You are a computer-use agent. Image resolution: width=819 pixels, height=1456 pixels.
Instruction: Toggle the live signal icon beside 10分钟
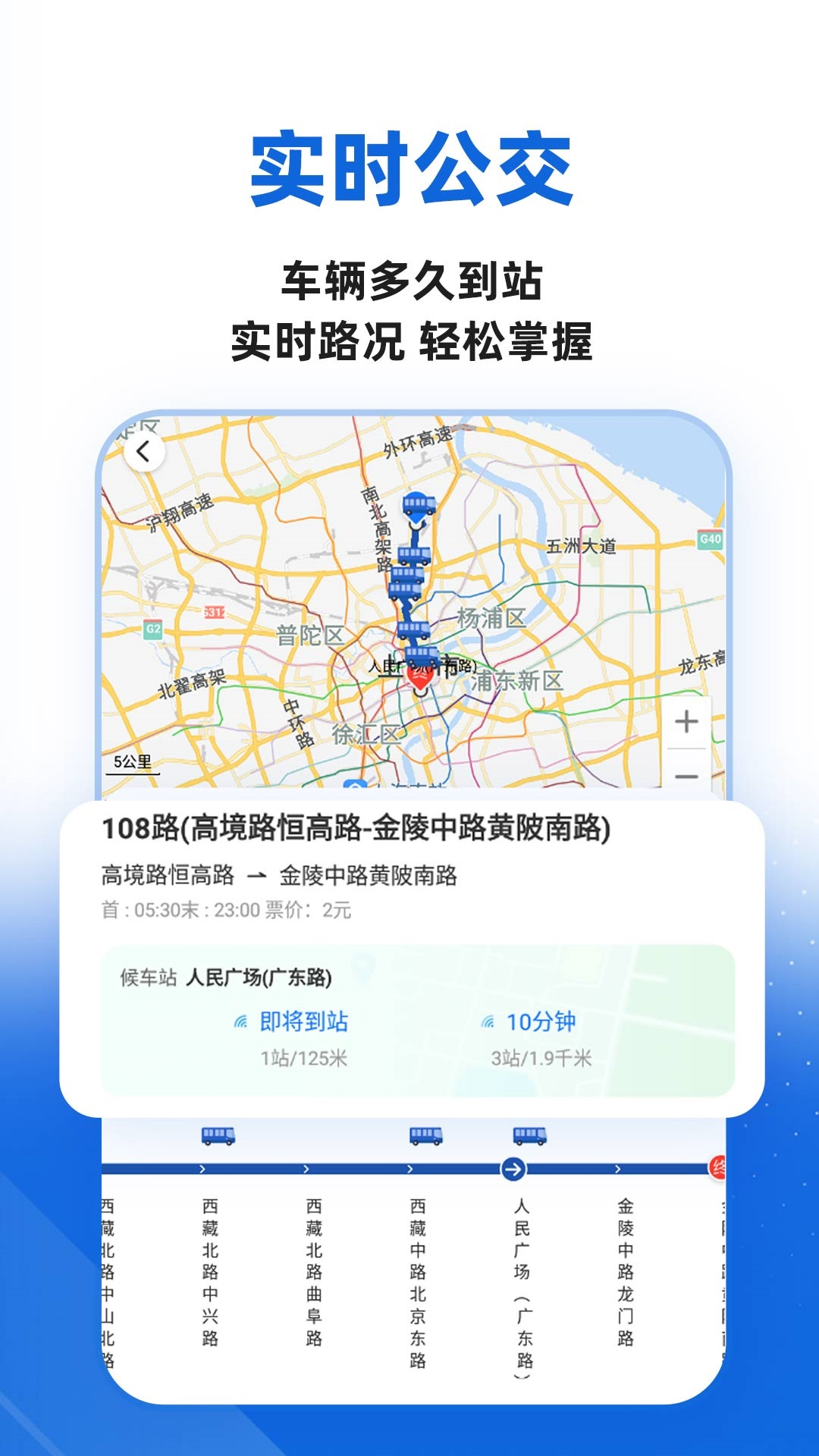[x=486, y=1021]
